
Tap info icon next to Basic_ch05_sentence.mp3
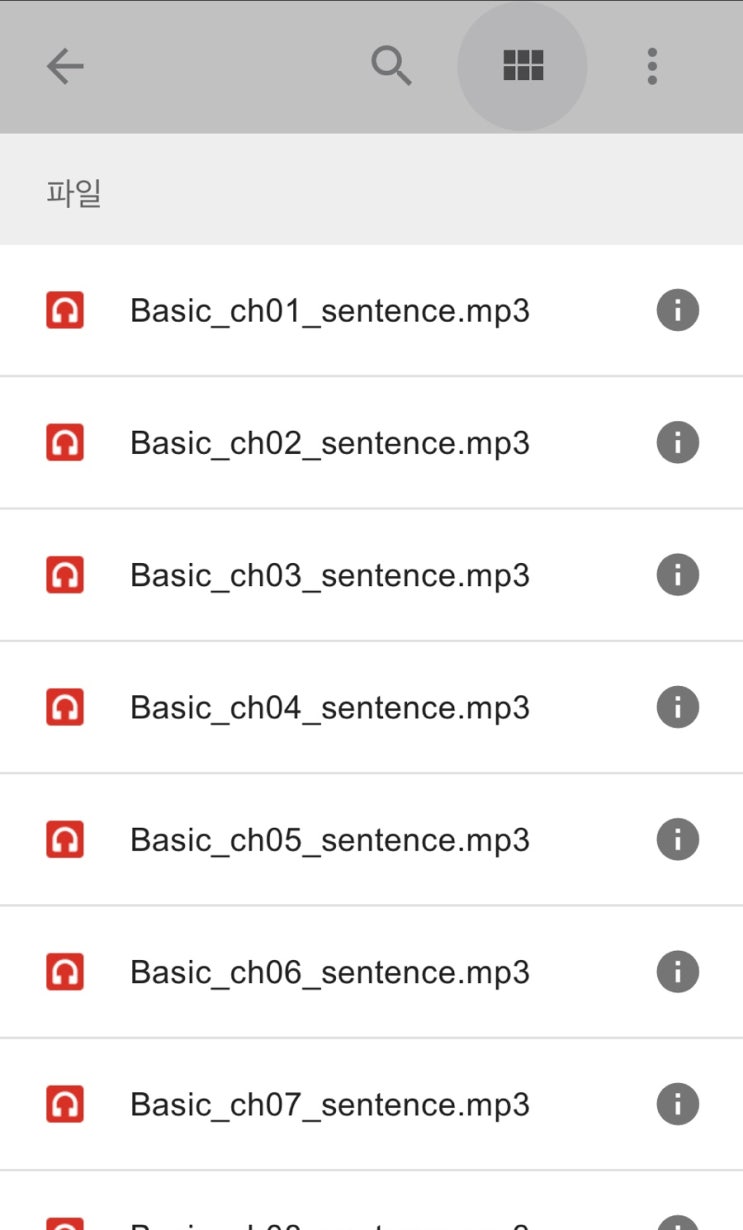[677, 840]
